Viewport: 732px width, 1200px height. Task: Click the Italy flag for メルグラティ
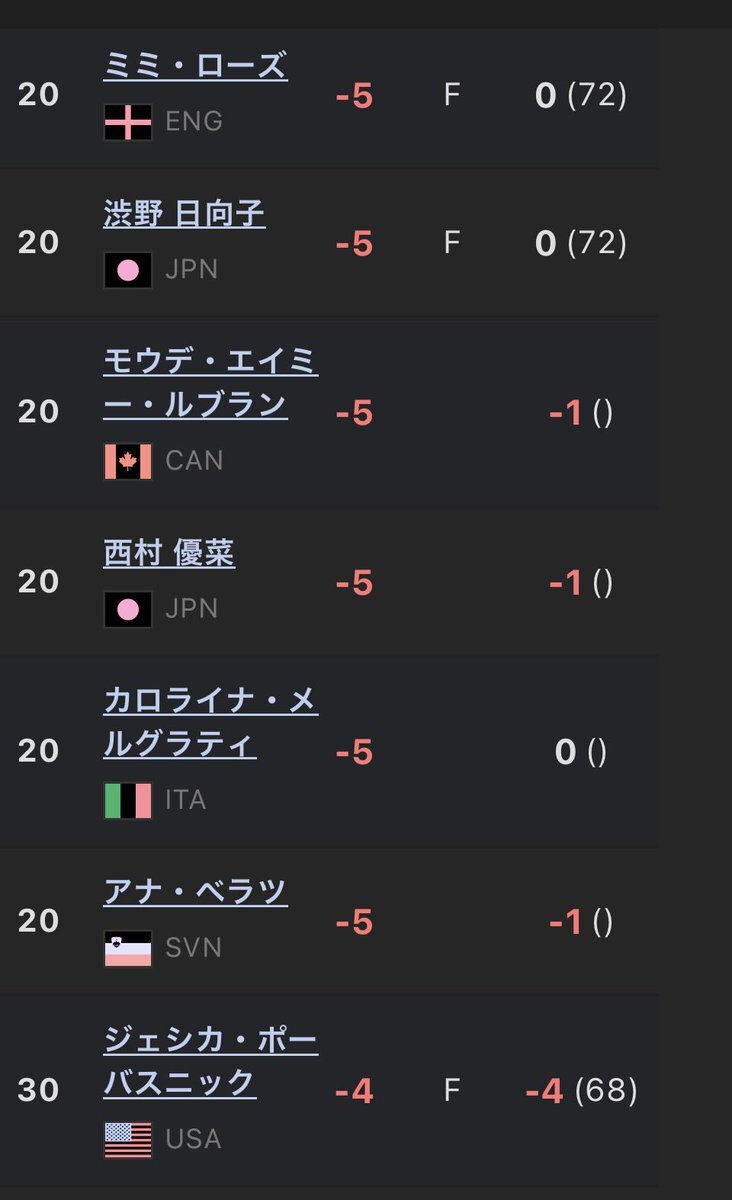click(x=127, y=800)
